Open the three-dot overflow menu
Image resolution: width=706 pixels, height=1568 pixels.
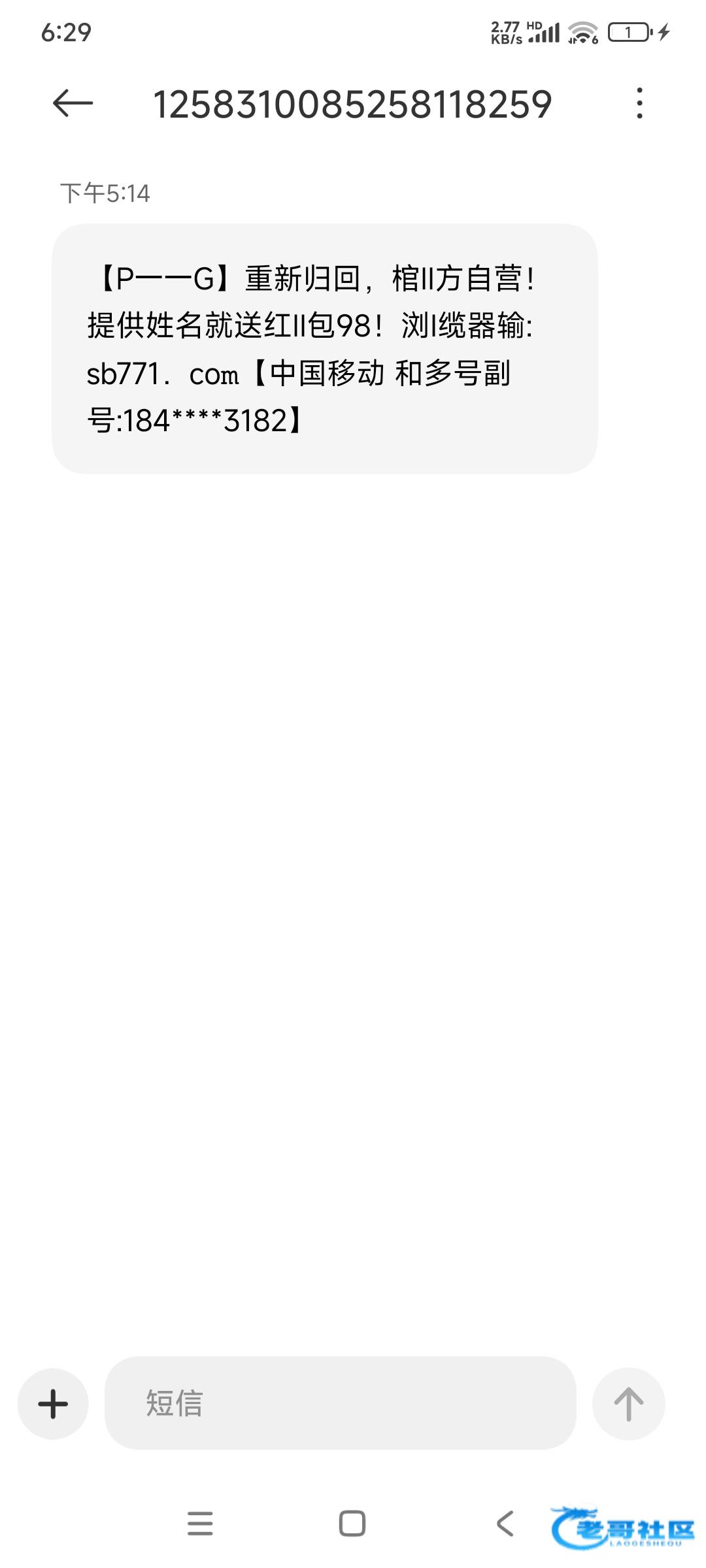[x=639, y=103]
